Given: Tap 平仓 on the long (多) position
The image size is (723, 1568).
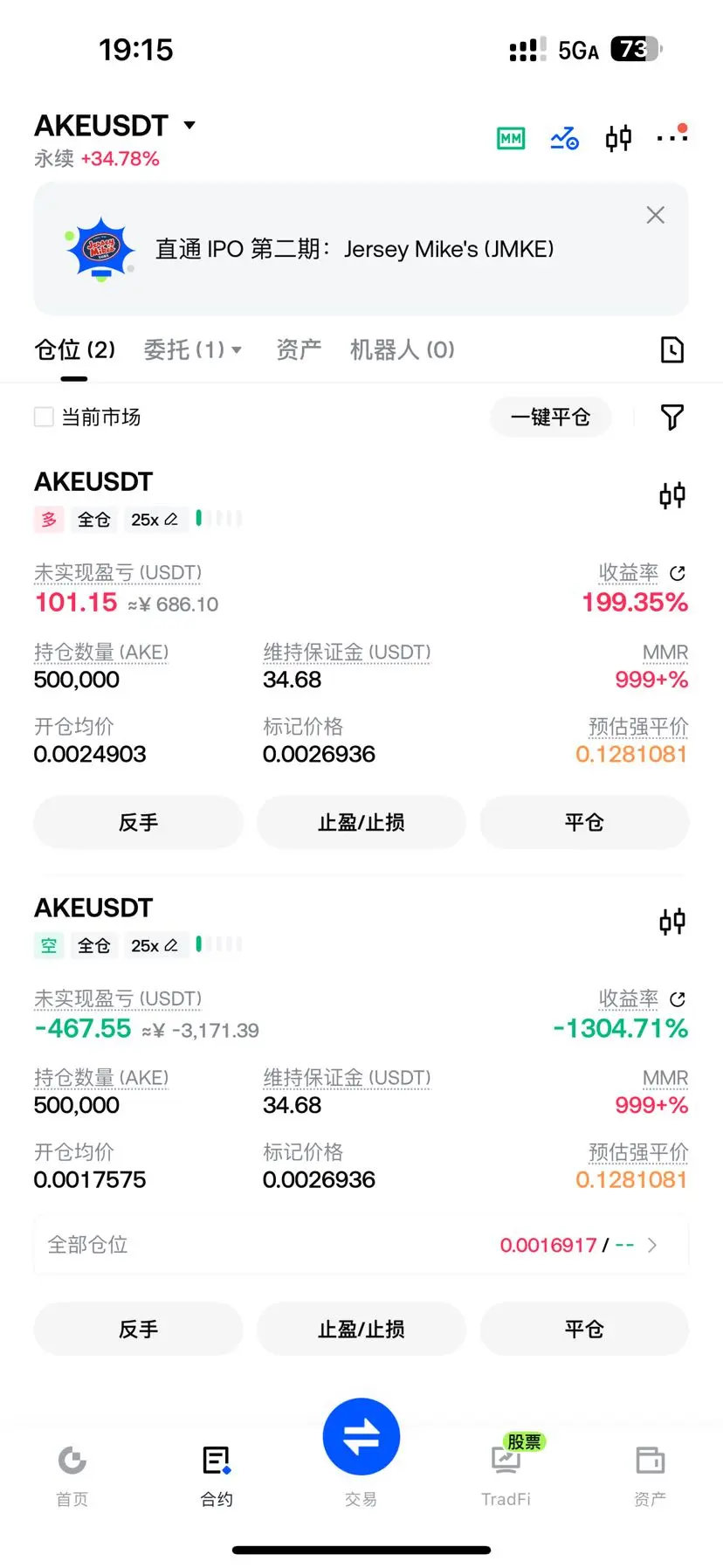Looking at the screenshot, I should (584, 822).
